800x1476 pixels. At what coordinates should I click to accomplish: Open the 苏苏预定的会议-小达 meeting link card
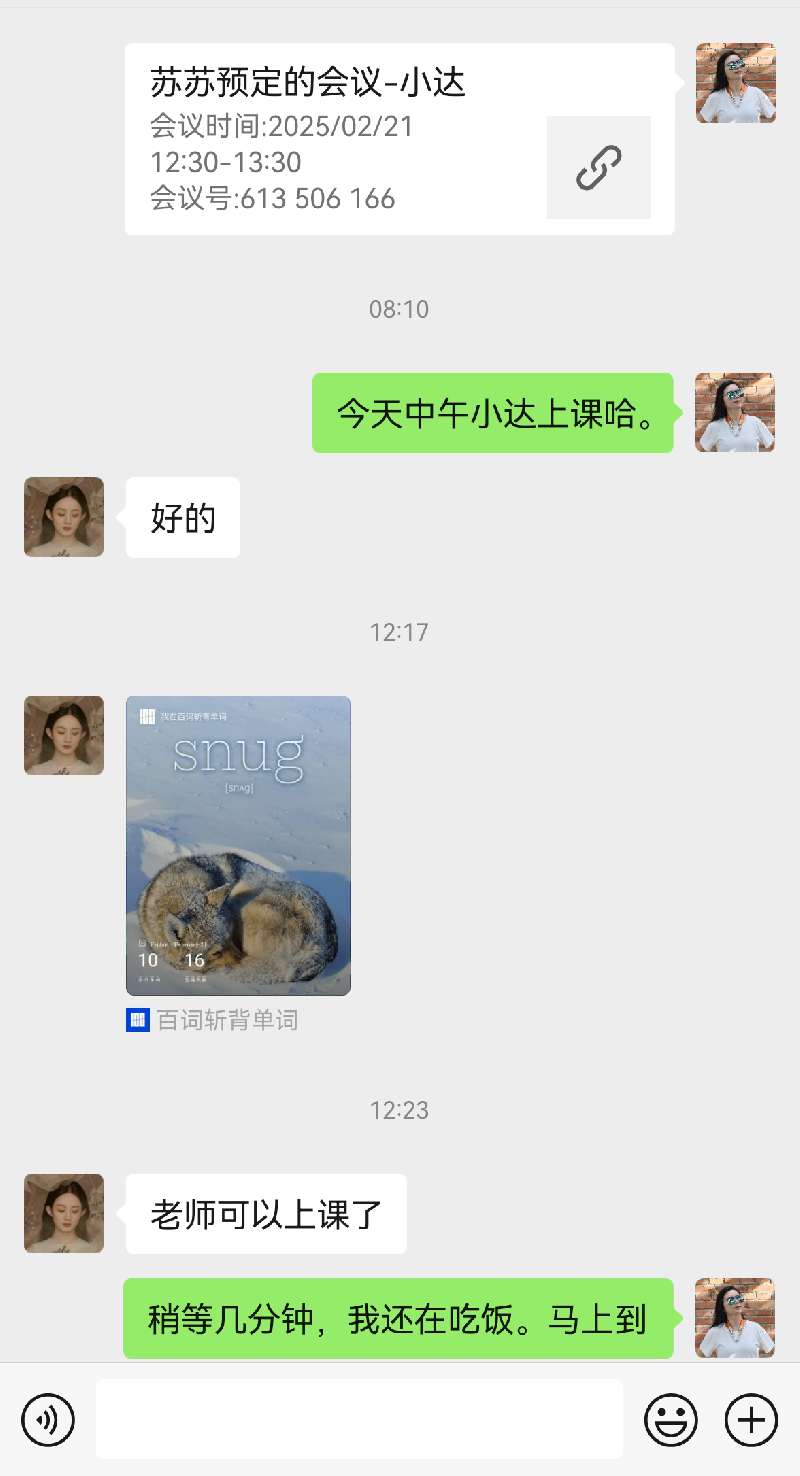(399, 139)
